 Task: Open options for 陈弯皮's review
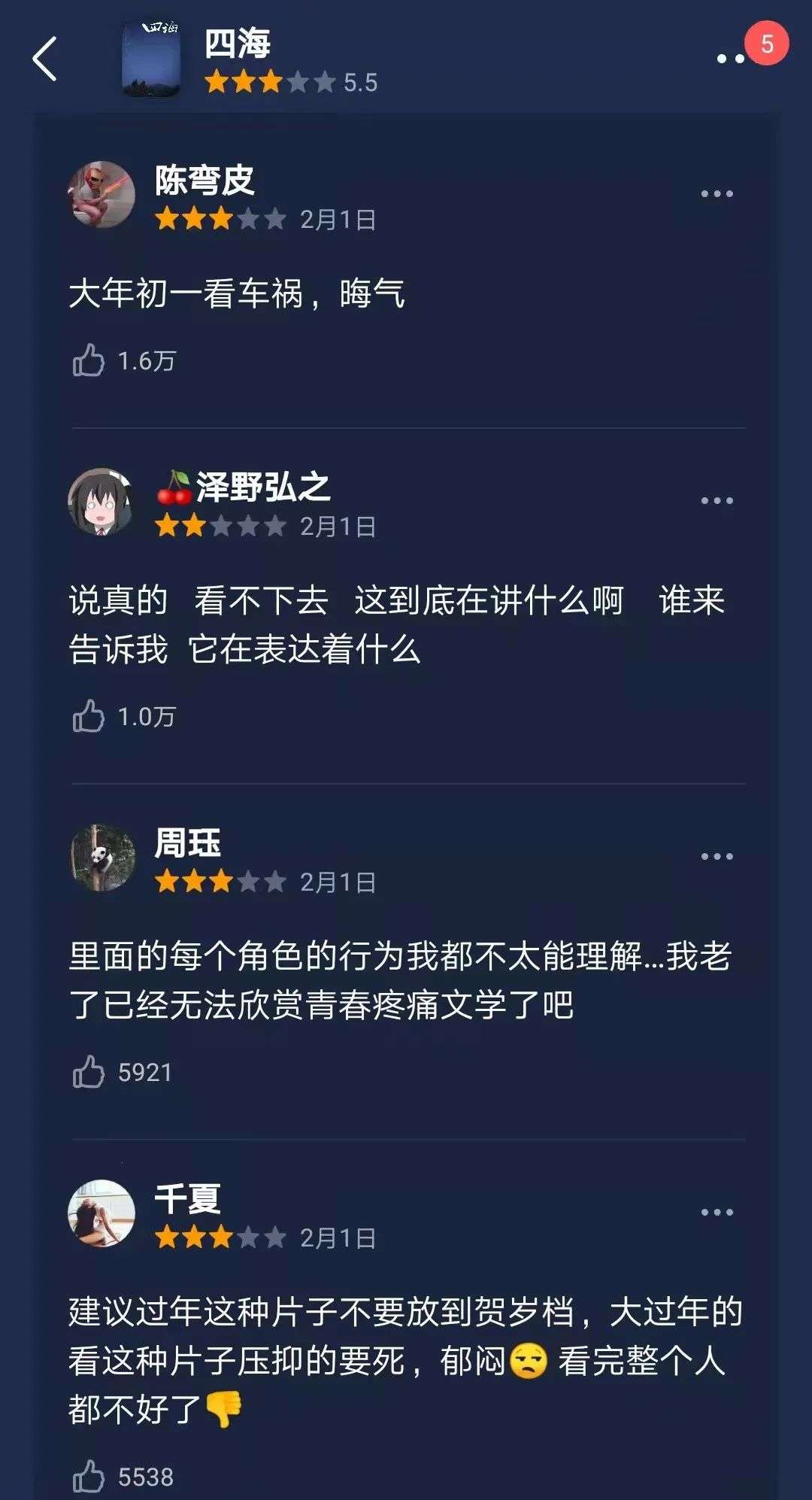[717, 194]
